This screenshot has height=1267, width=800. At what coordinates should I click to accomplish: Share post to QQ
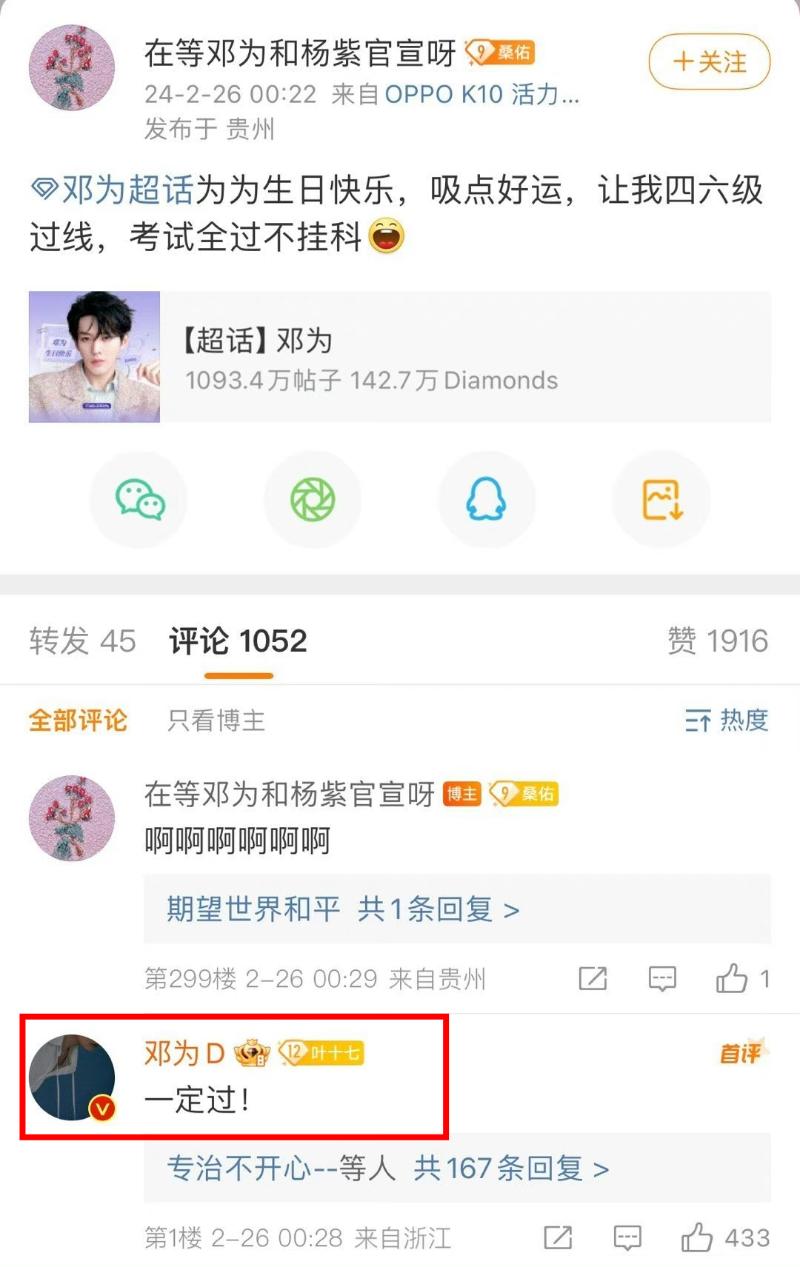coord(486,499)
